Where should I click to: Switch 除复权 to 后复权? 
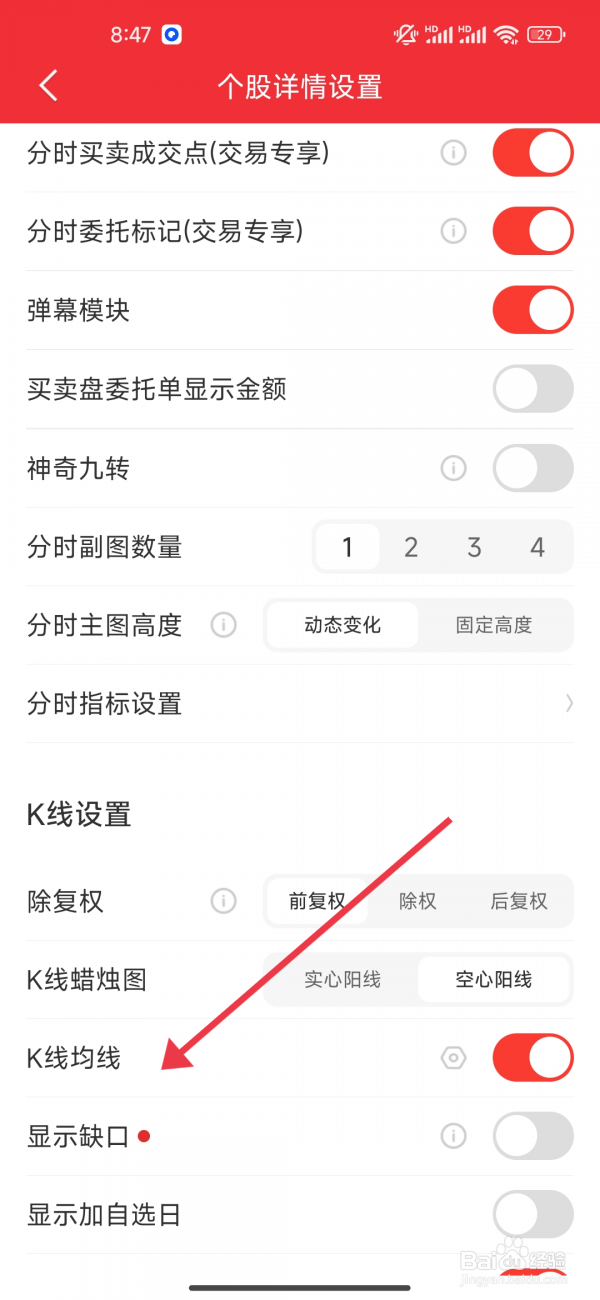[519, 901]
